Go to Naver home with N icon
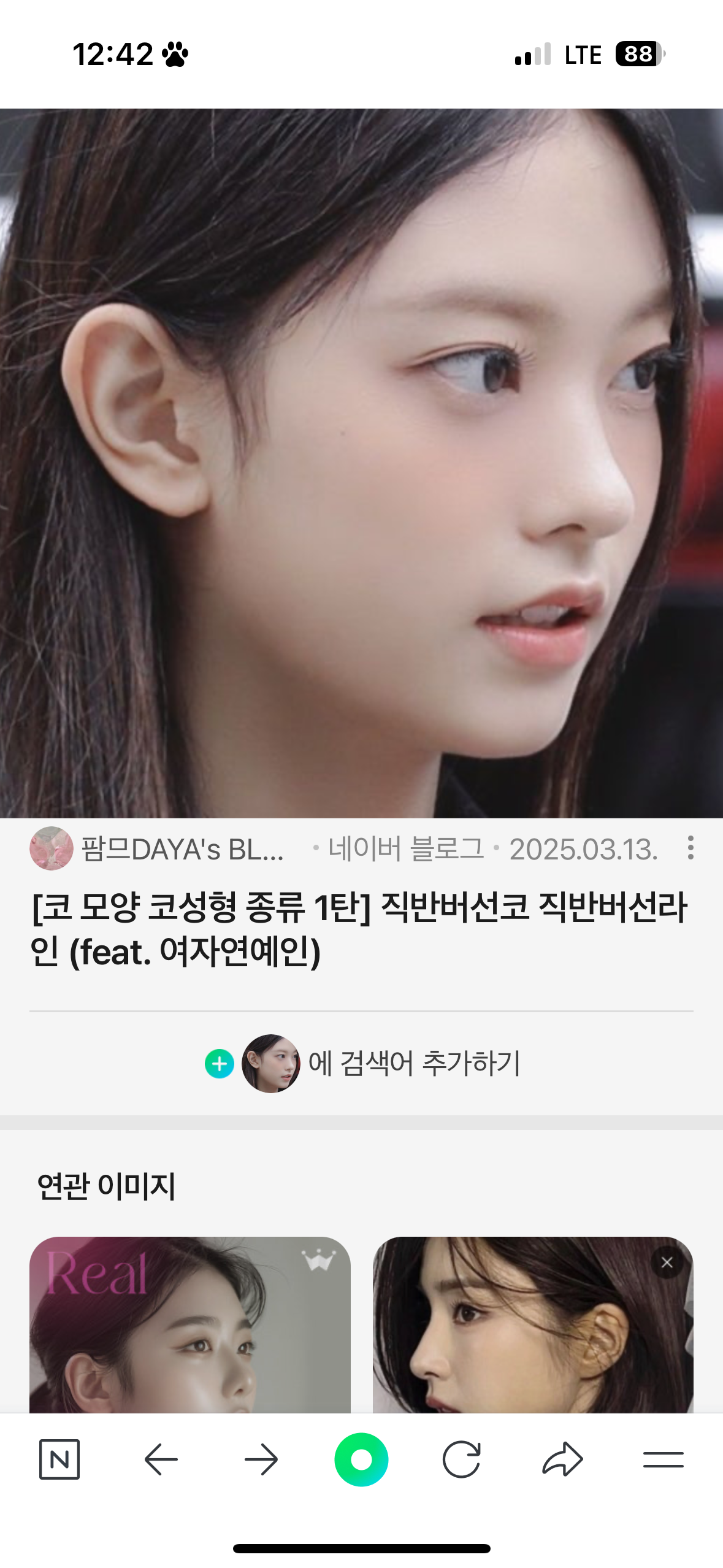 click(59, 1459)
